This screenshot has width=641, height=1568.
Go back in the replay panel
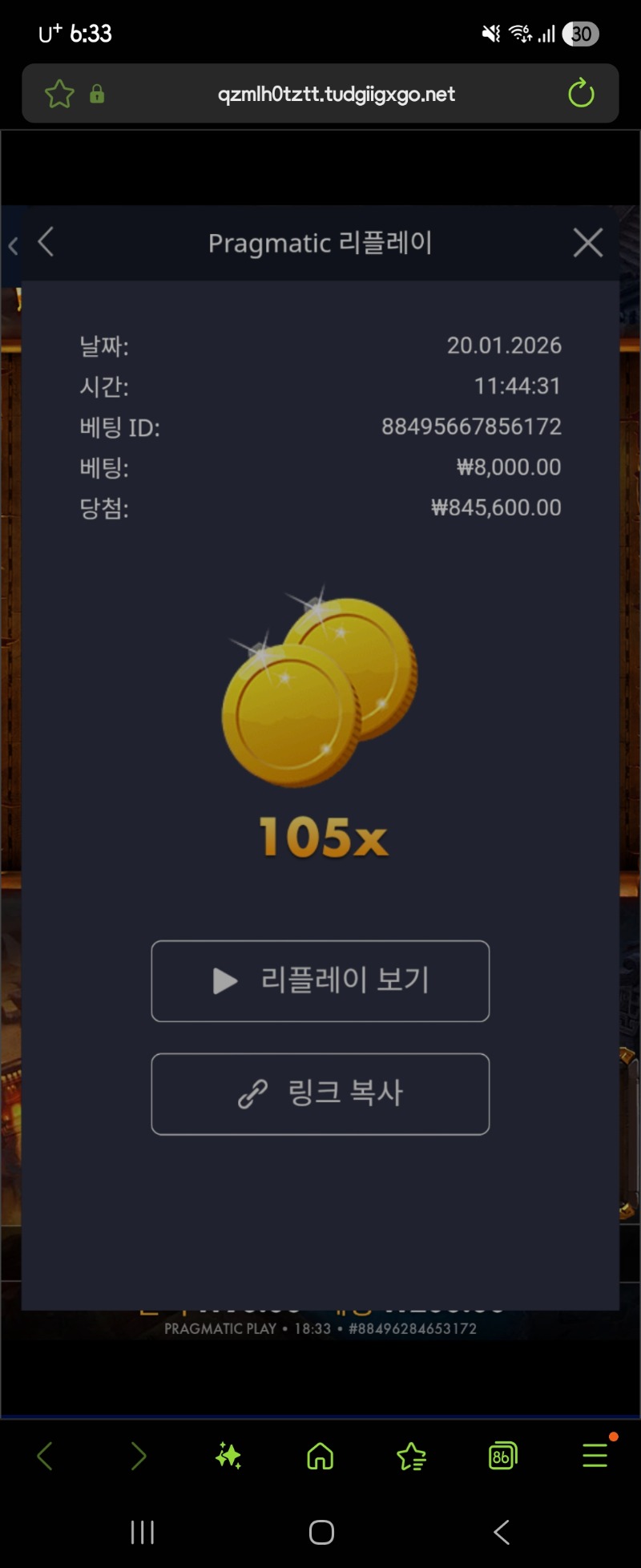pos(46,241)
